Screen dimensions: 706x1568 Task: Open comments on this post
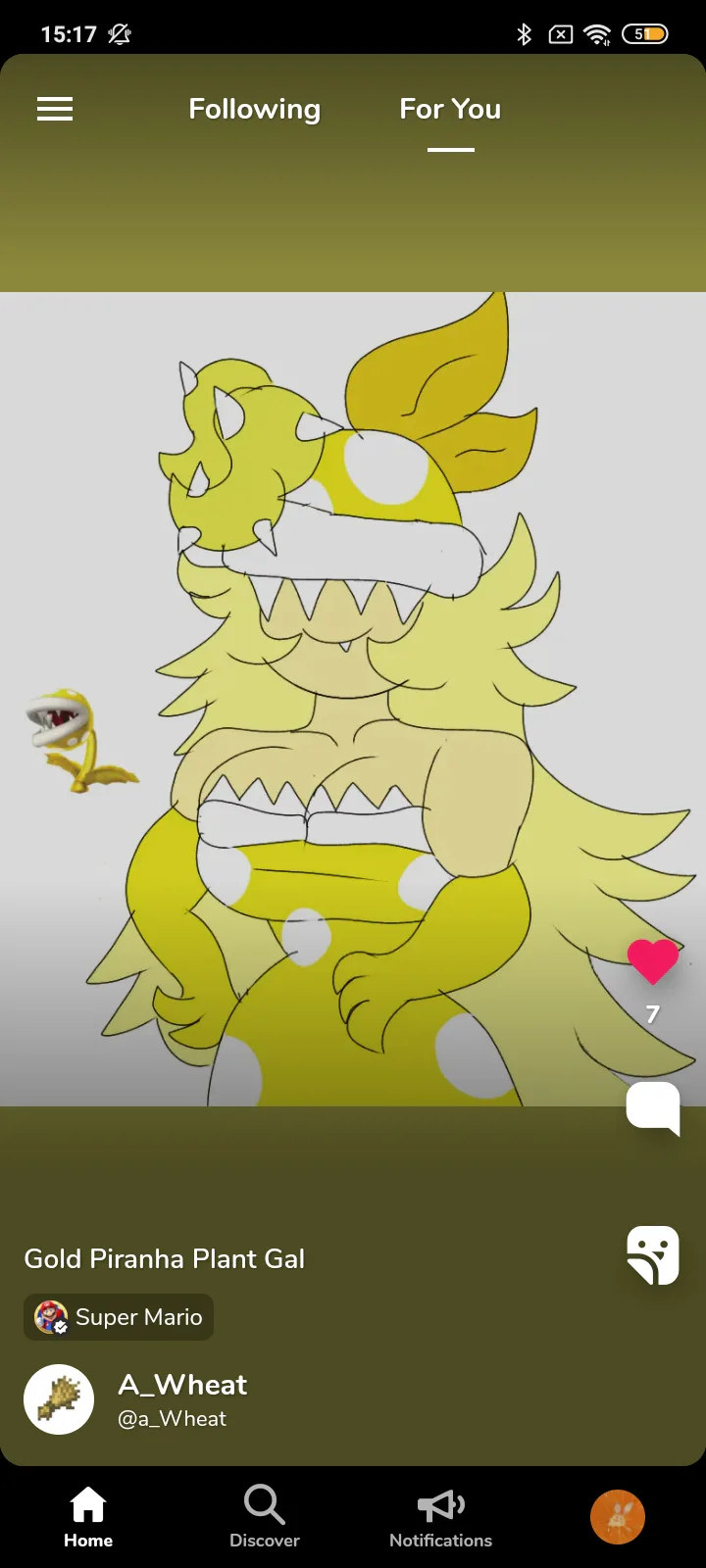pyautogui.click(x=653, y=1108)
